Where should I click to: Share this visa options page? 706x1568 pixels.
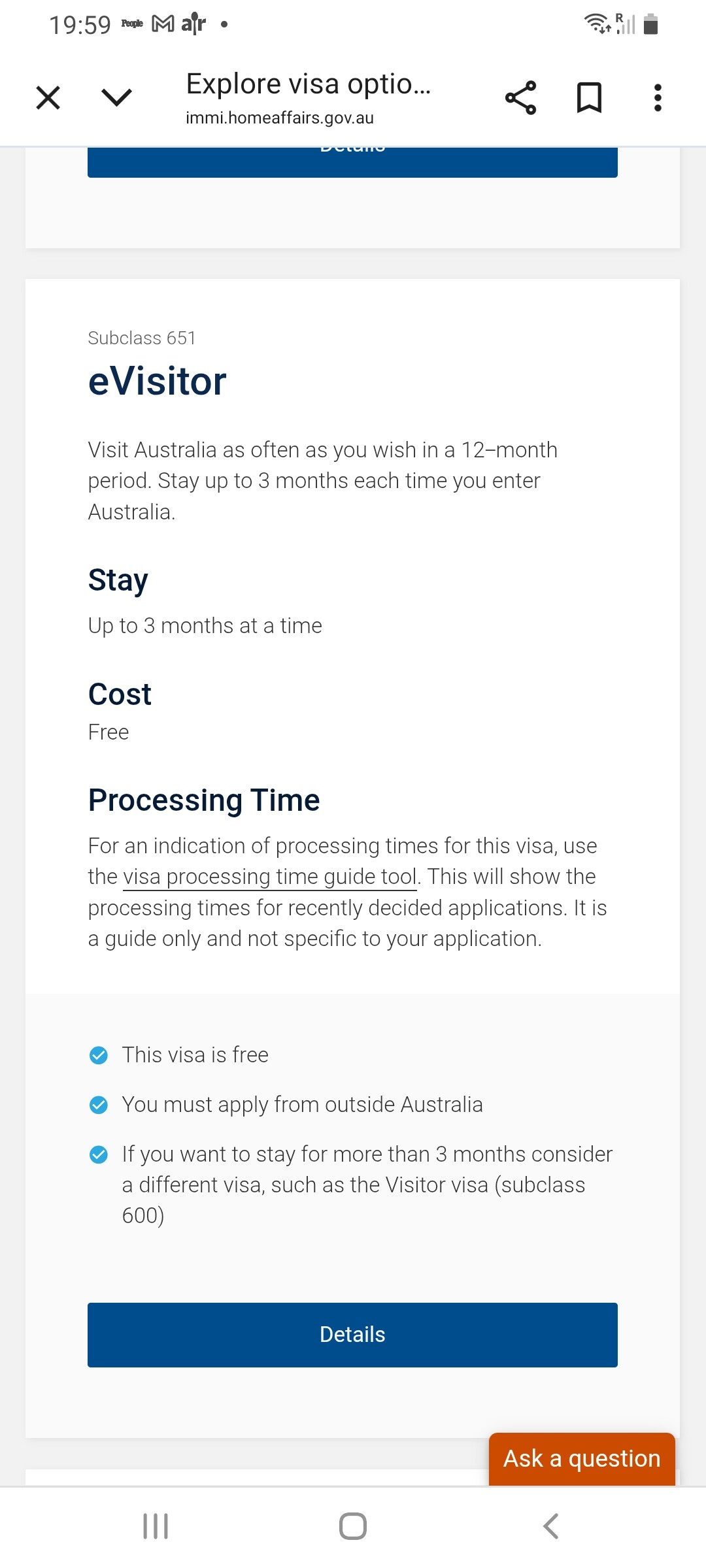point(520,98)
